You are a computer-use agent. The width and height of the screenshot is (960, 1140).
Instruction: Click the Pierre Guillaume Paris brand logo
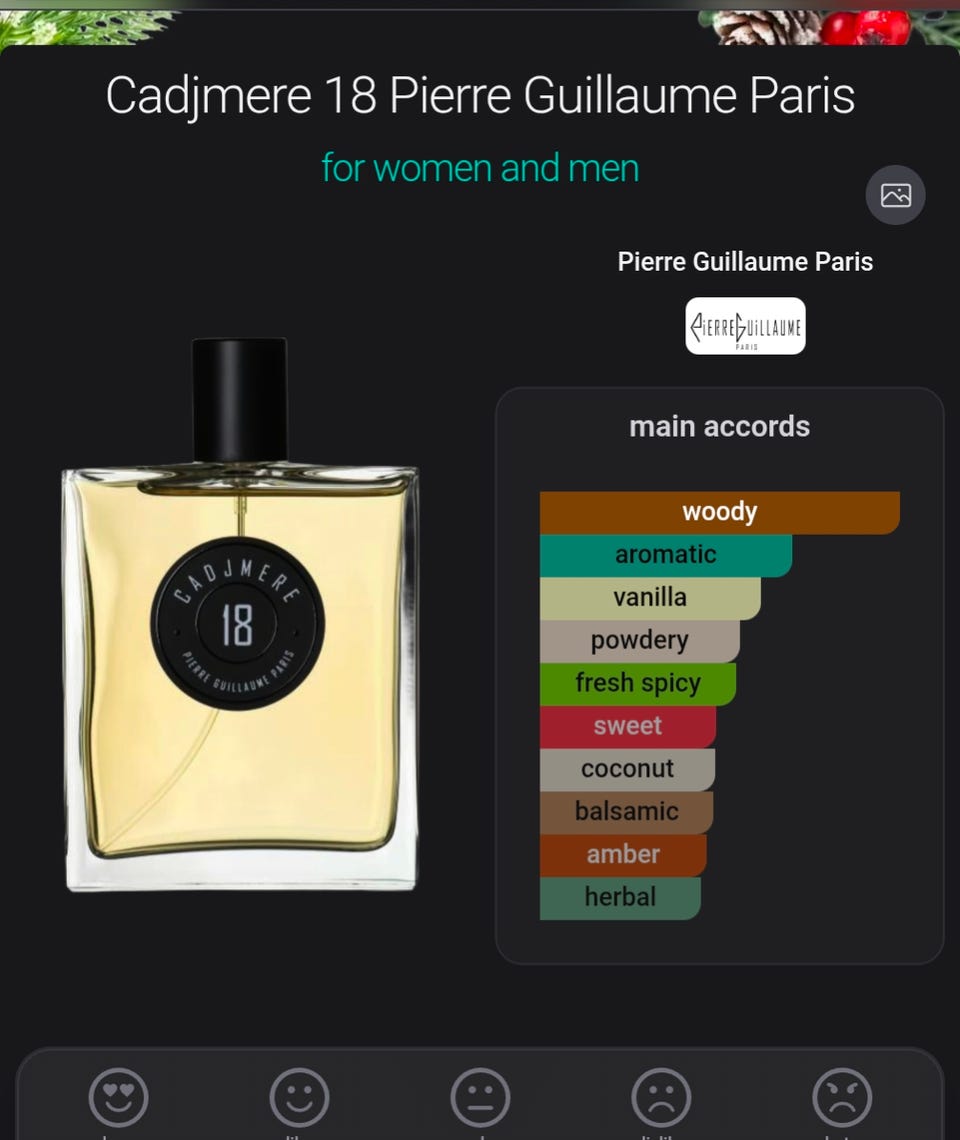(744, 326)
